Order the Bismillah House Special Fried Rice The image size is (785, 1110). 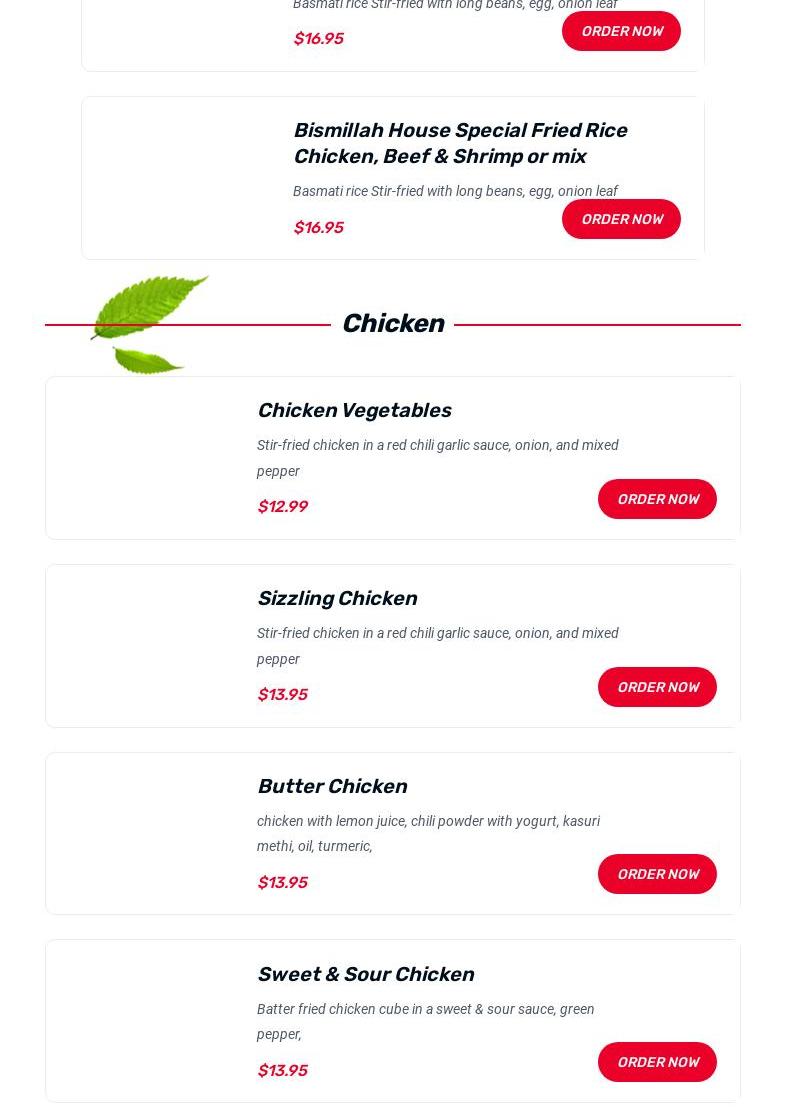pos(621,219)
